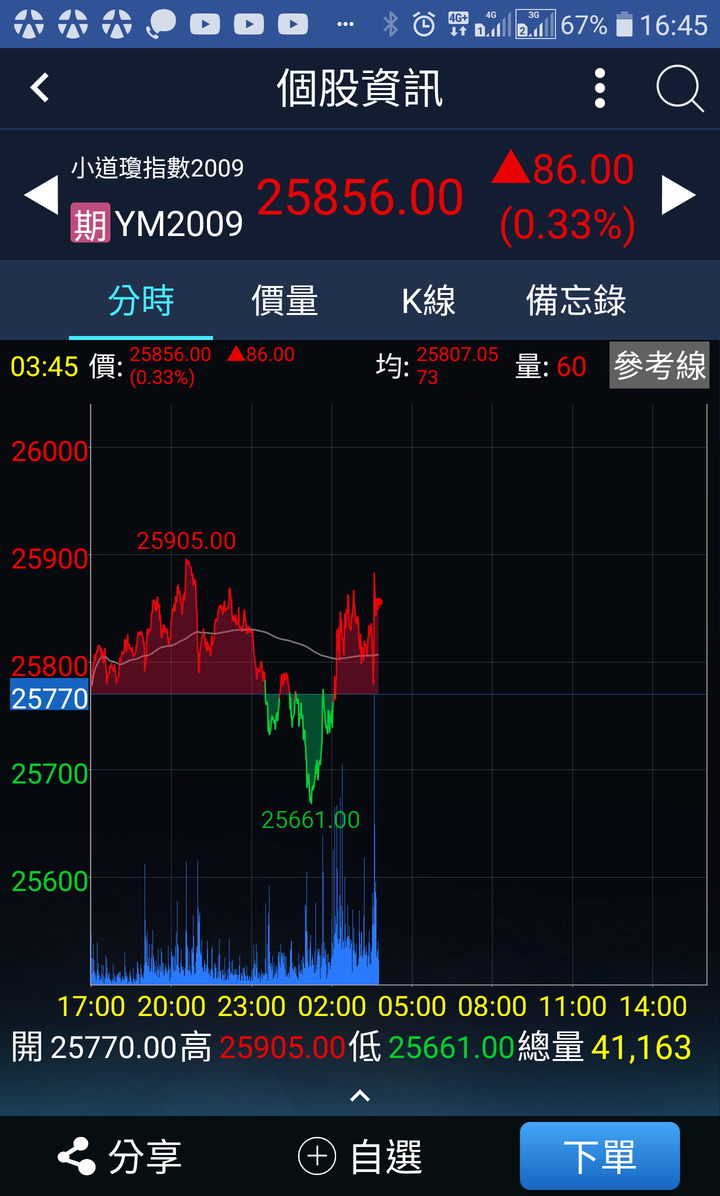Add to watchlist with 自選
Image resolution: width=720 pixels, height=1196 pixels.
(360, 1156)
